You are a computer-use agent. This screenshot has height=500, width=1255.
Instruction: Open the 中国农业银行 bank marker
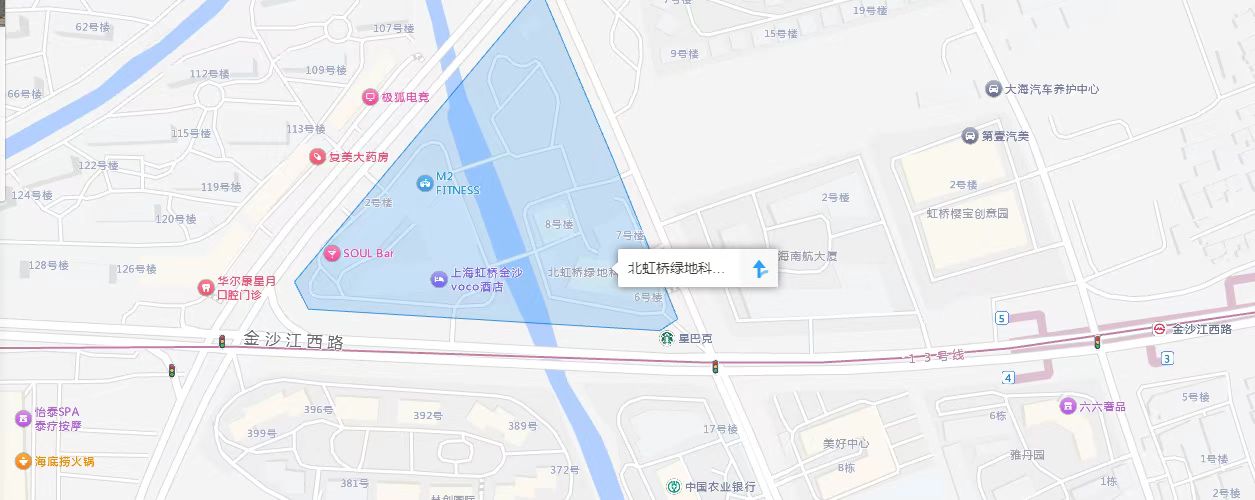click(x=675, y=487)
